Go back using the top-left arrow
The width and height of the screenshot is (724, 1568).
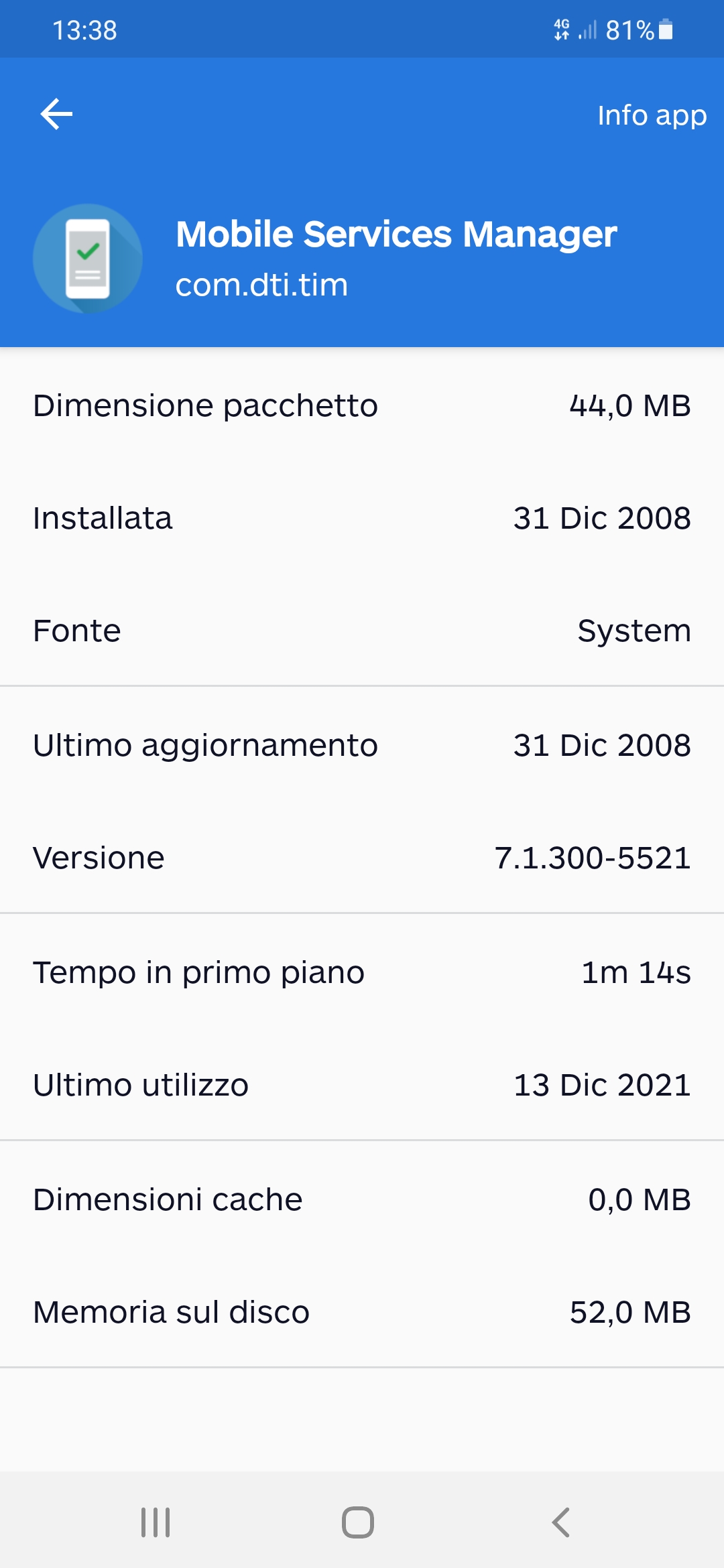[x=56, y=114]
